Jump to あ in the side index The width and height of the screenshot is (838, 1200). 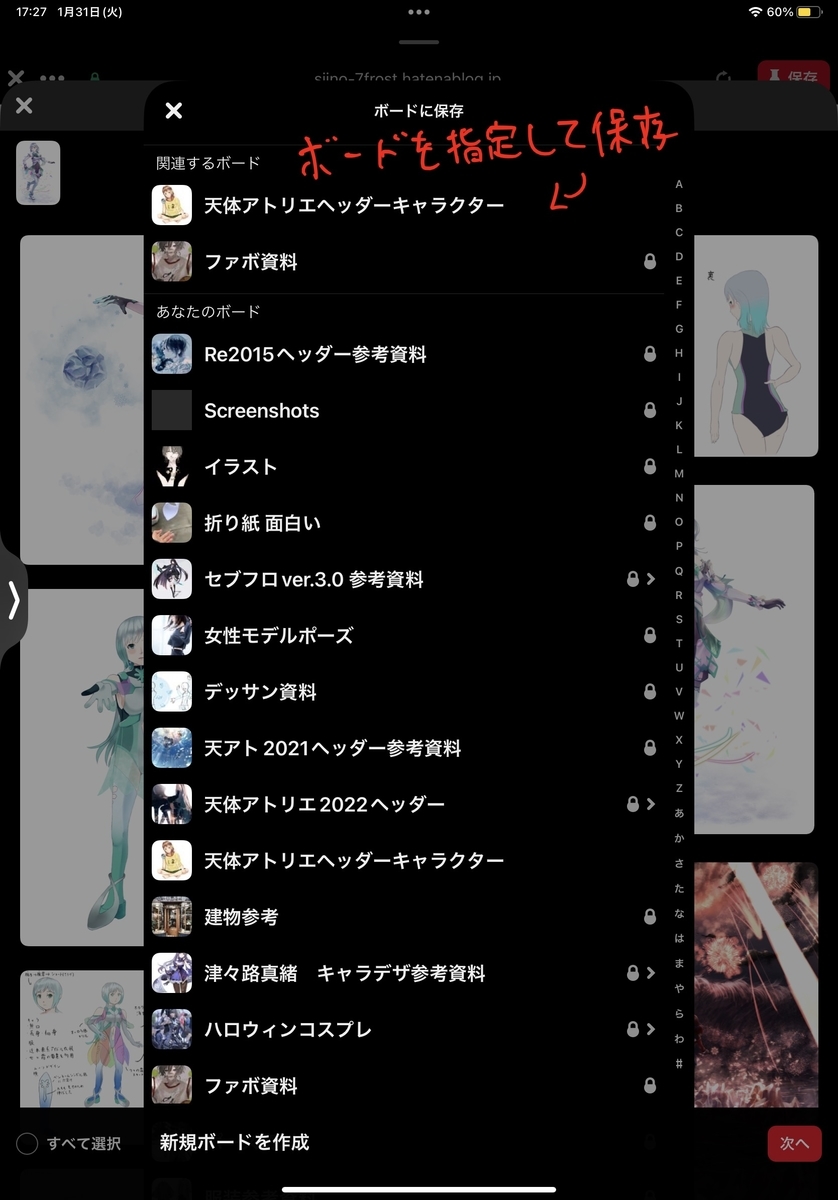pyautogui.click(x=679, y=813)
